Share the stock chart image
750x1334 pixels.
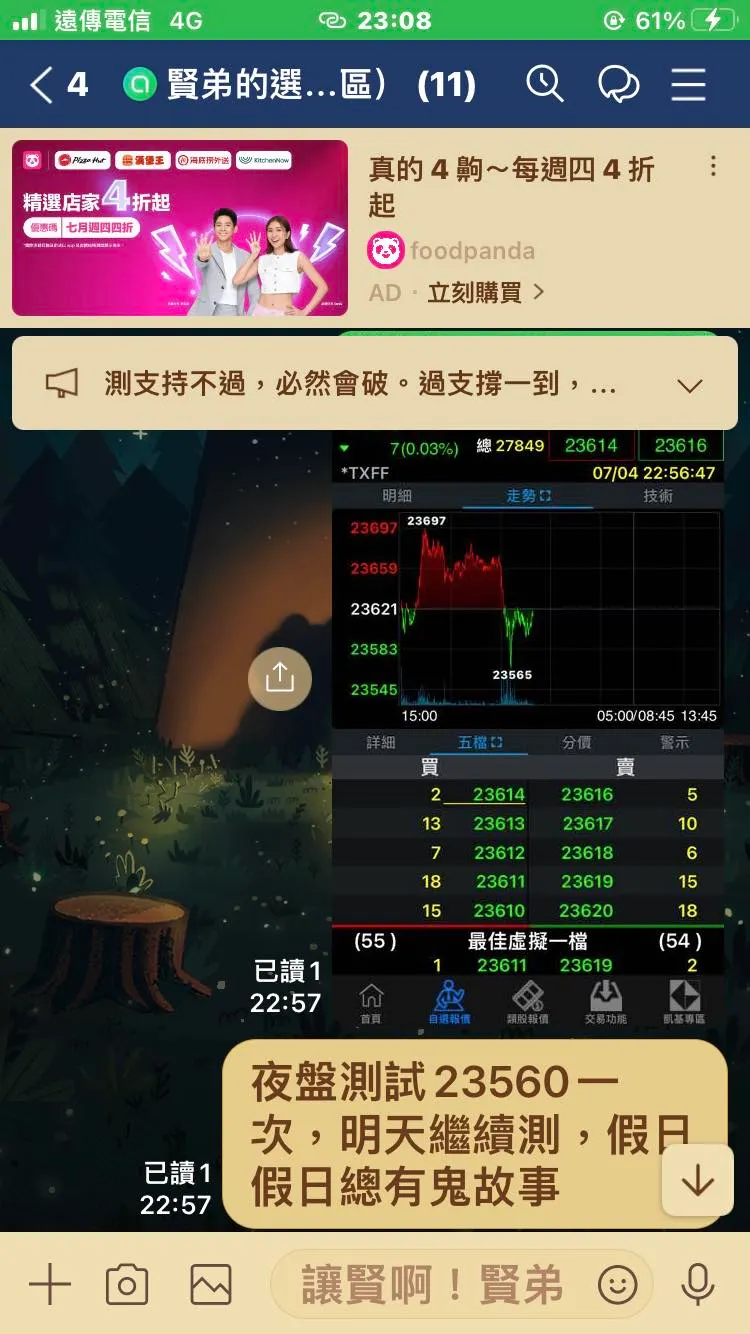(x=280, y=678)
